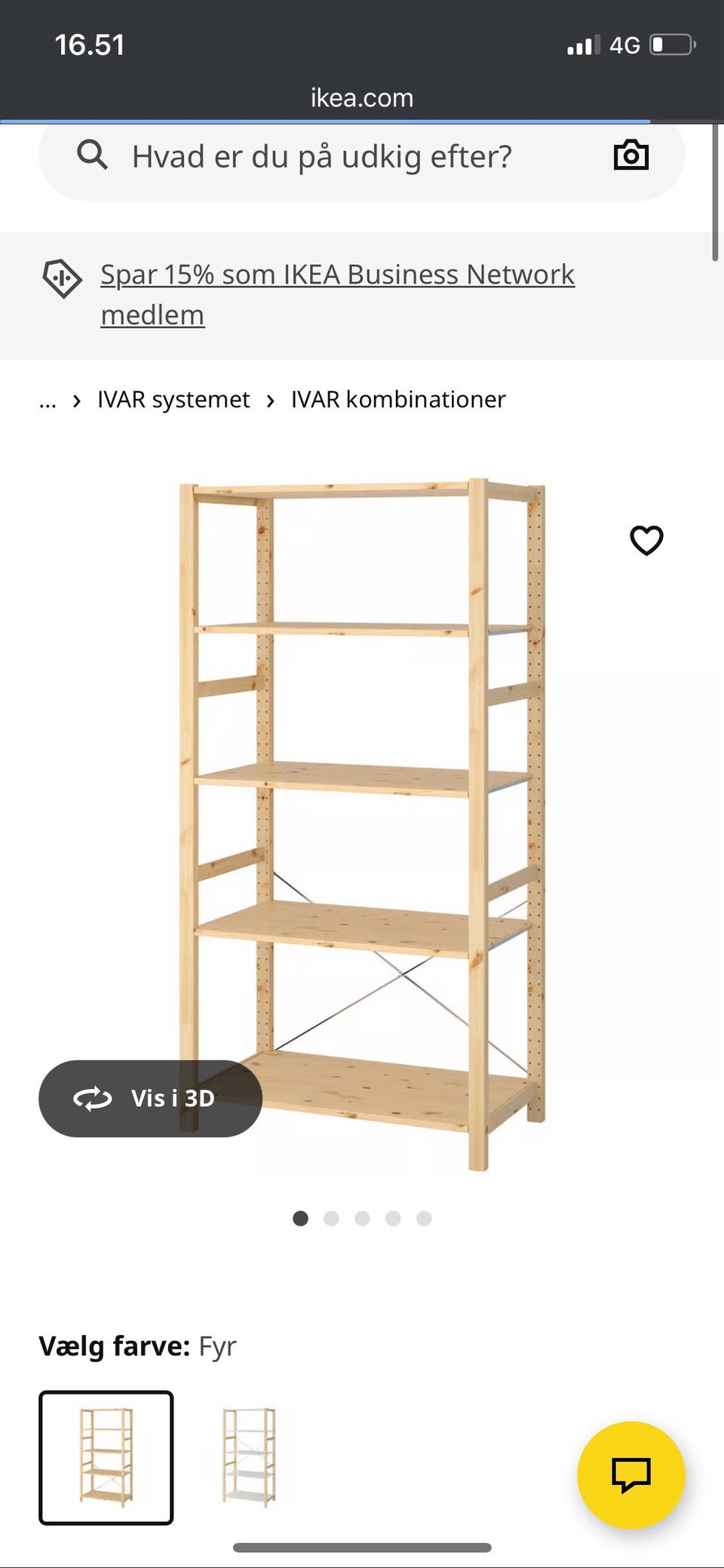The height and width of the screenshot is (1568, 724).
Task: Click the magnifying glass search icon
Action: pyautogui.click(x=92, y=155)
